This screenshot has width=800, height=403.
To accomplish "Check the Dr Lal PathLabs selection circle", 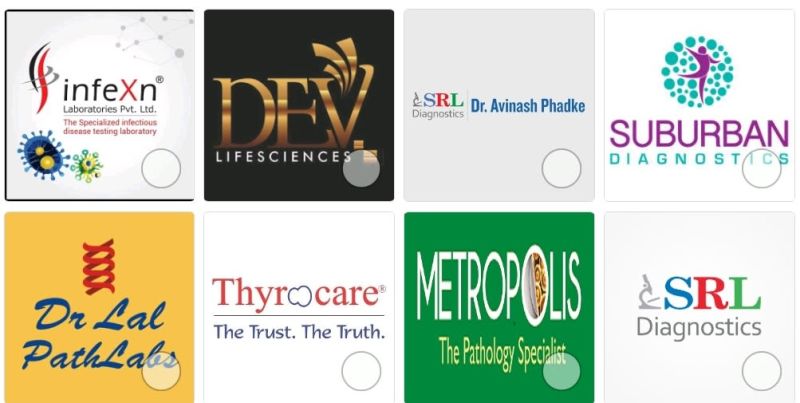I will coord(161,371).
